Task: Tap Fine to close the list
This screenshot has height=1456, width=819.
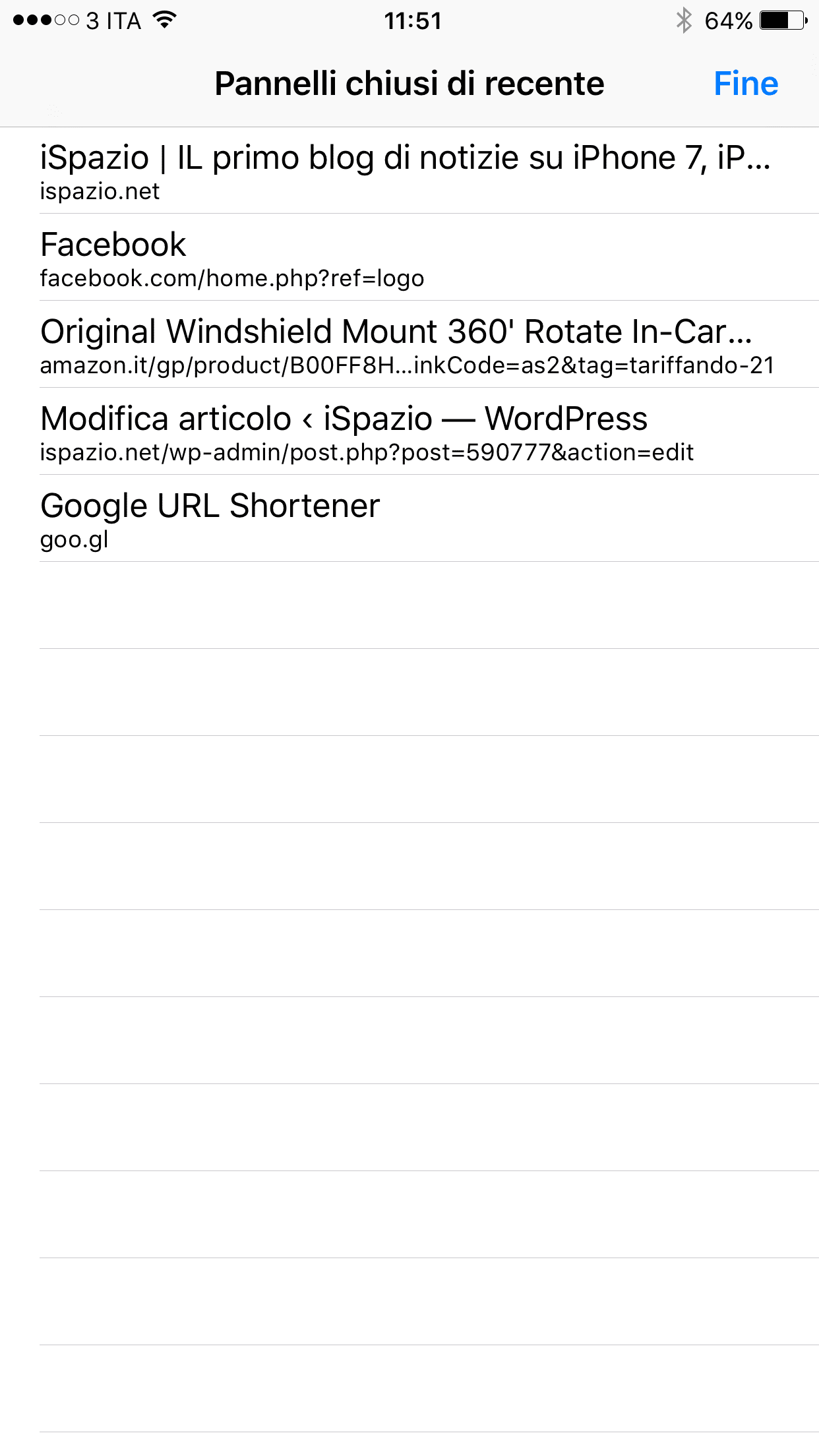Action: tap(746, 84)
